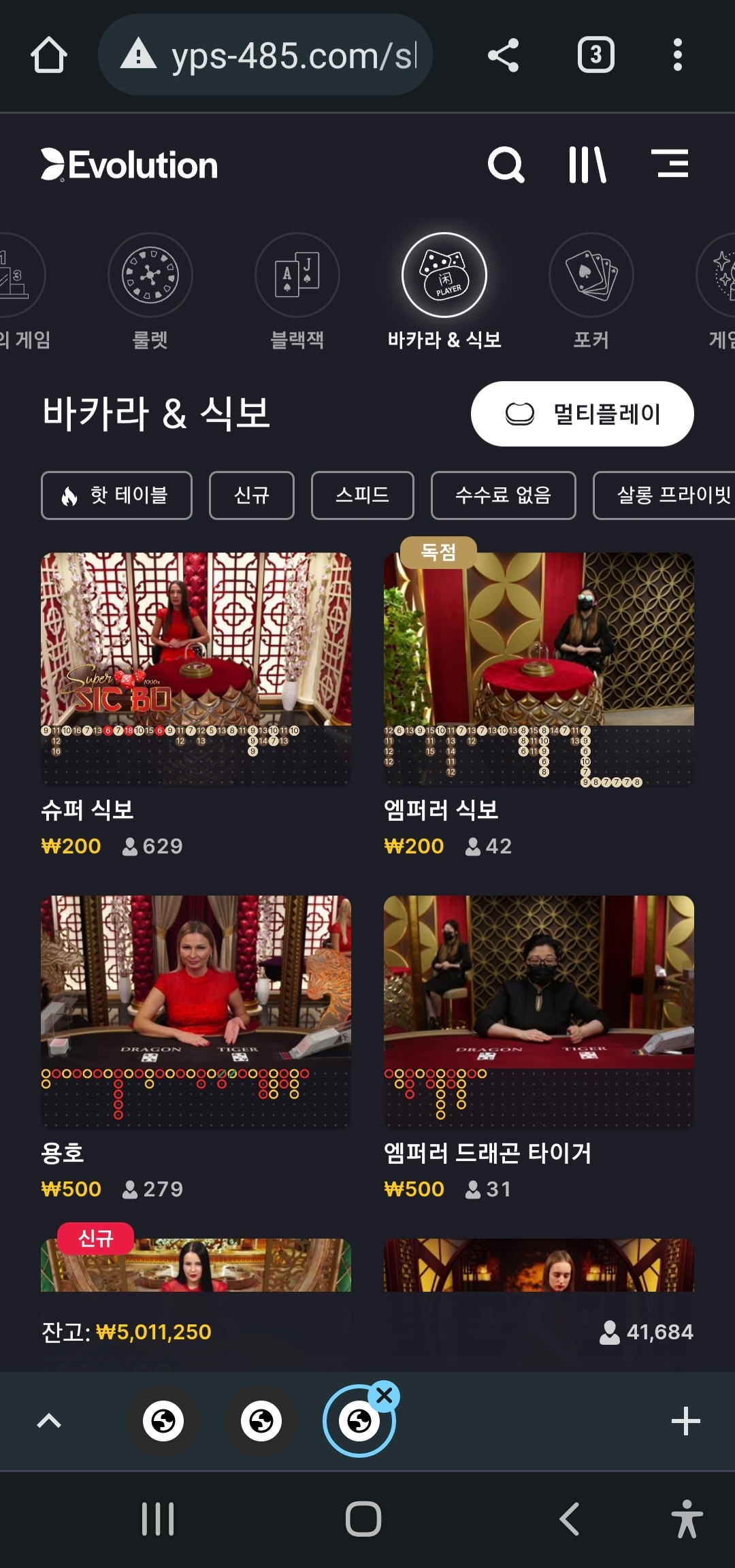Add a new browser tab
Image resolution: width=735 pixels, height=1568 pixels.
685,1421
